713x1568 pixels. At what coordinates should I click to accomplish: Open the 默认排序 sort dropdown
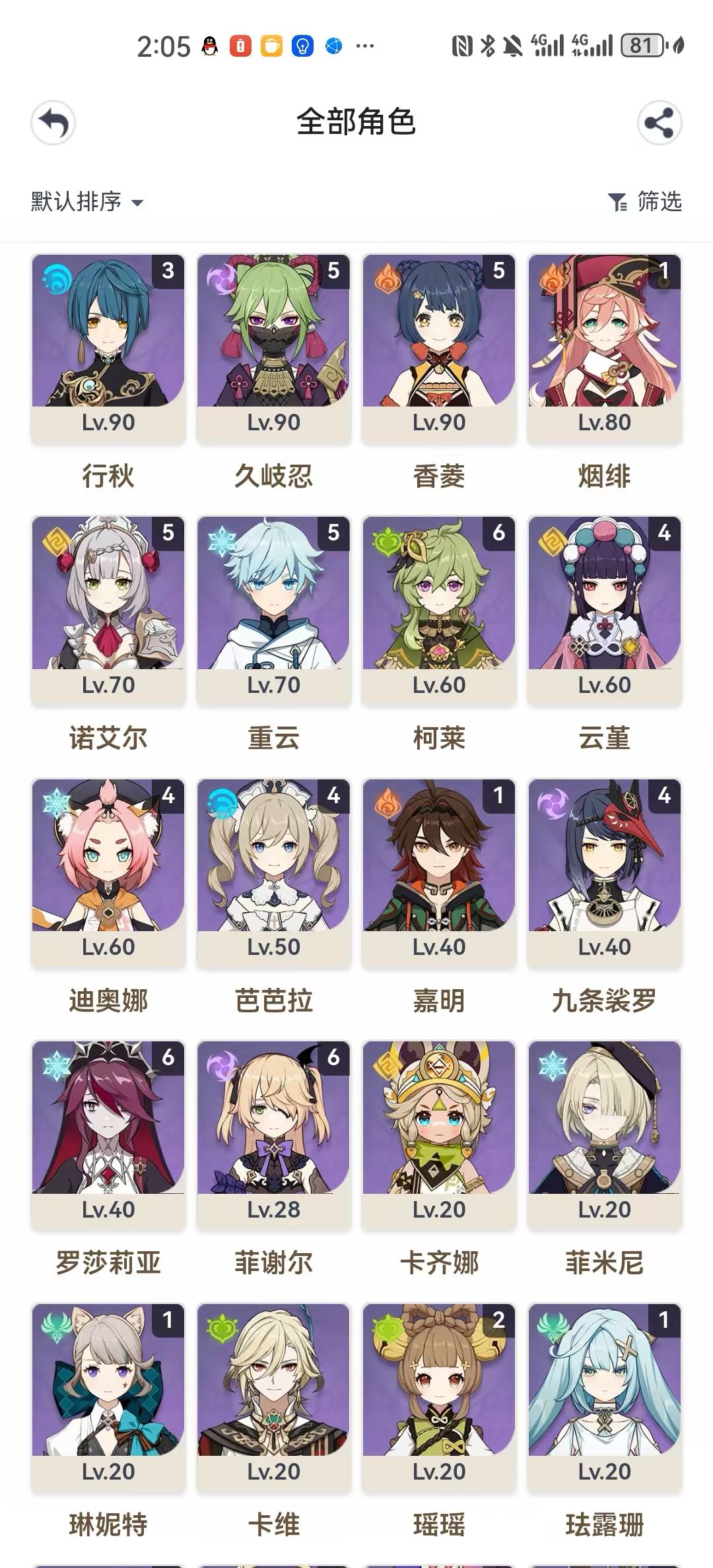tap(87, 202)
